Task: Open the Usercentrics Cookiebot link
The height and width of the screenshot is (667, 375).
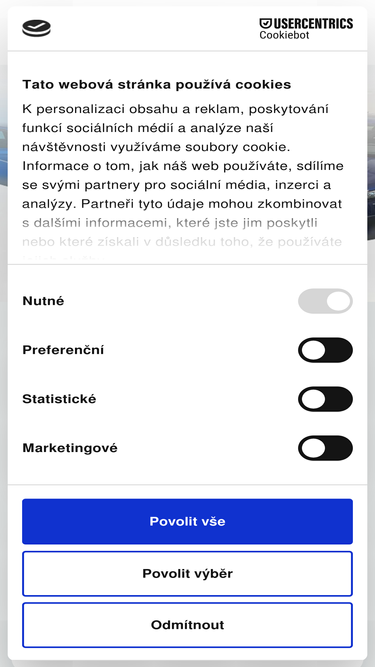Action: point(306,29)
